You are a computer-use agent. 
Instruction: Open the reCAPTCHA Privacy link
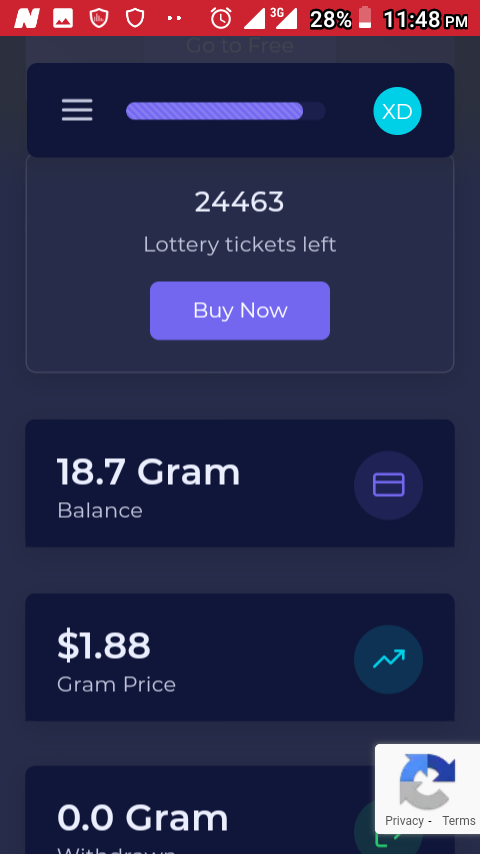(404, 820)
